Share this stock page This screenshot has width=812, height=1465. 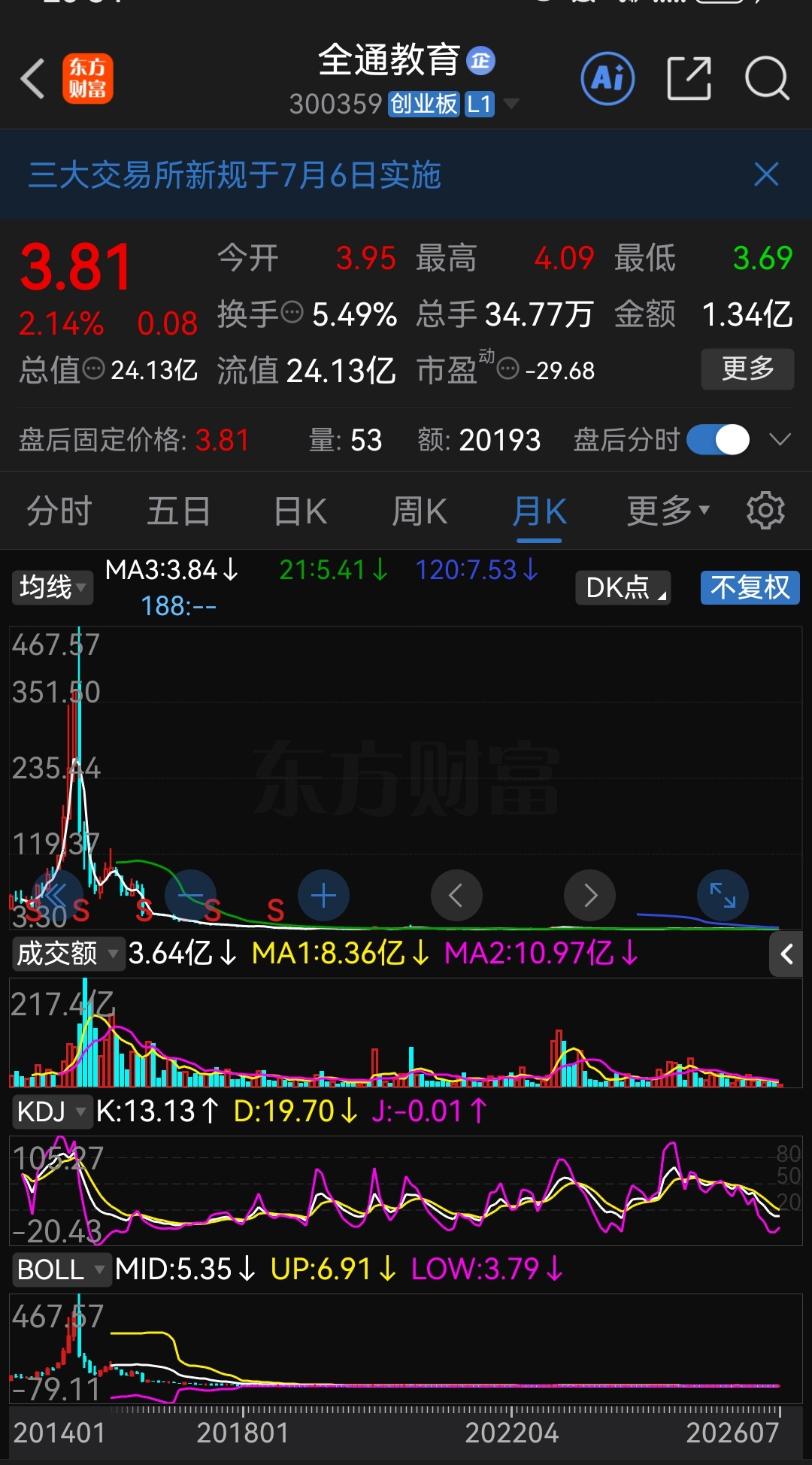[689, 78]
